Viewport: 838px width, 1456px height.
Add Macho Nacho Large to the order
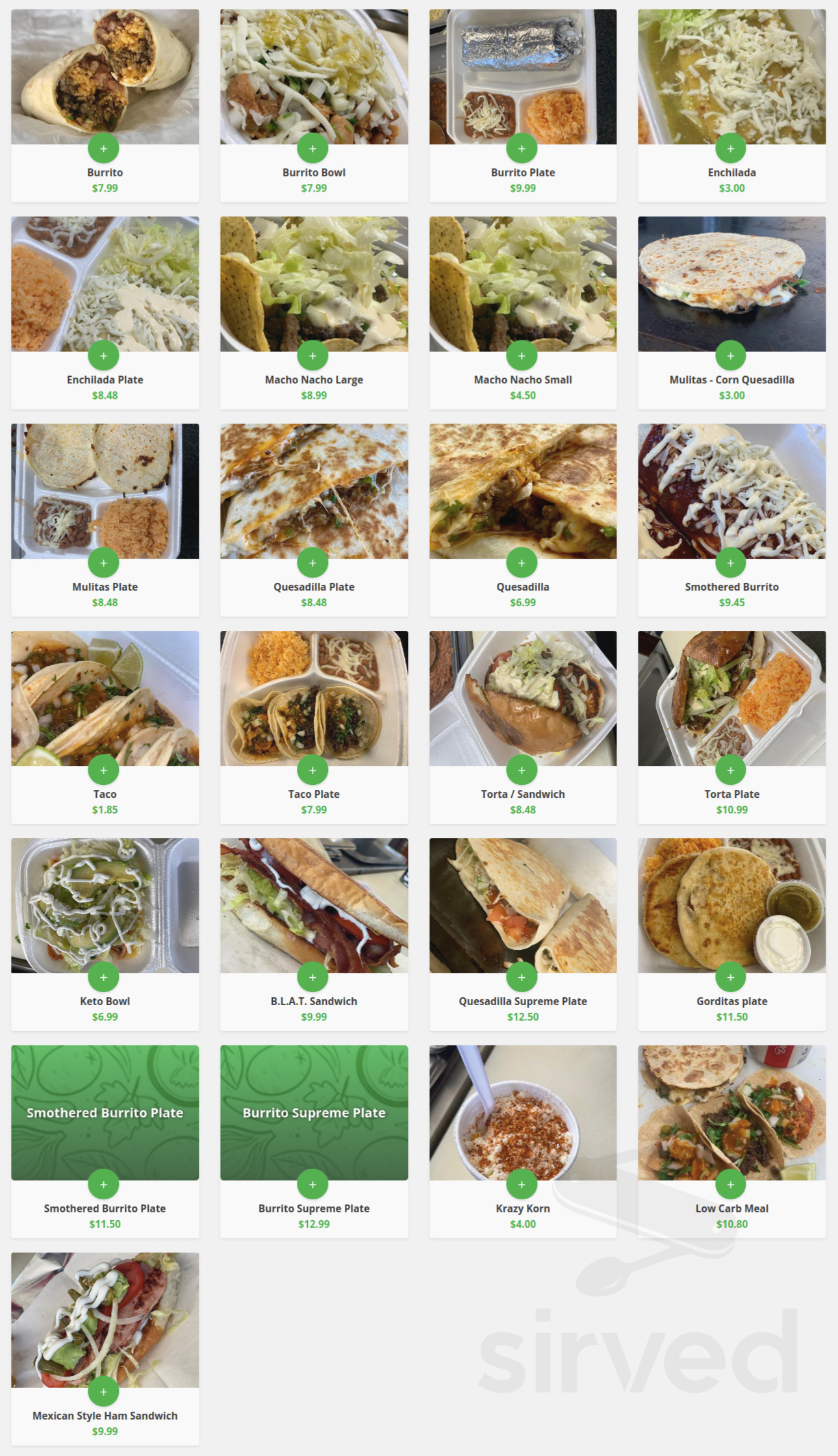pyautogui.click(x=312, y=356)
